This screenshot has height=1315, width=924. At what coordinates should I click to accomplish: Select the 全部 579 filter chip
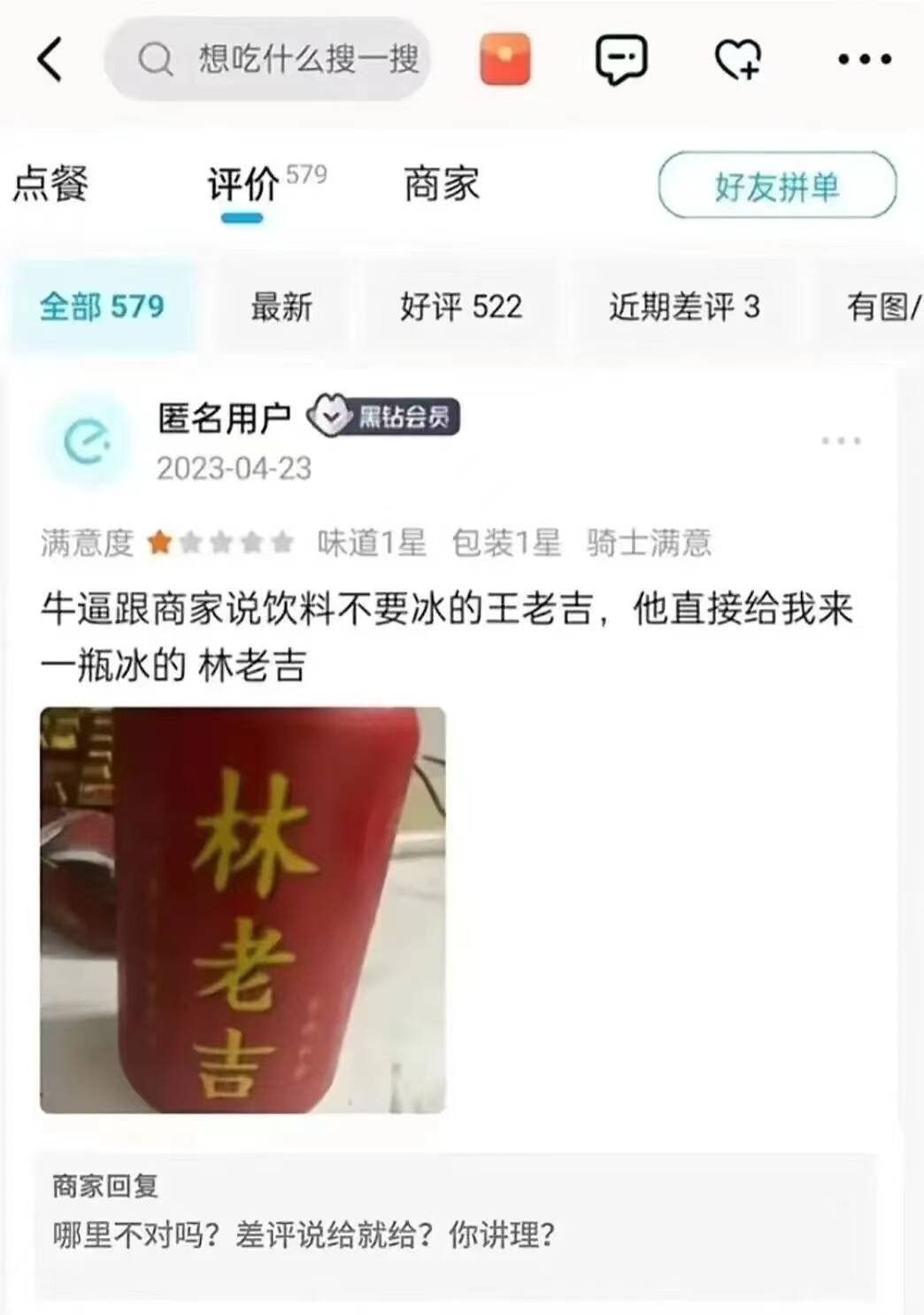[x=102, y=307]
